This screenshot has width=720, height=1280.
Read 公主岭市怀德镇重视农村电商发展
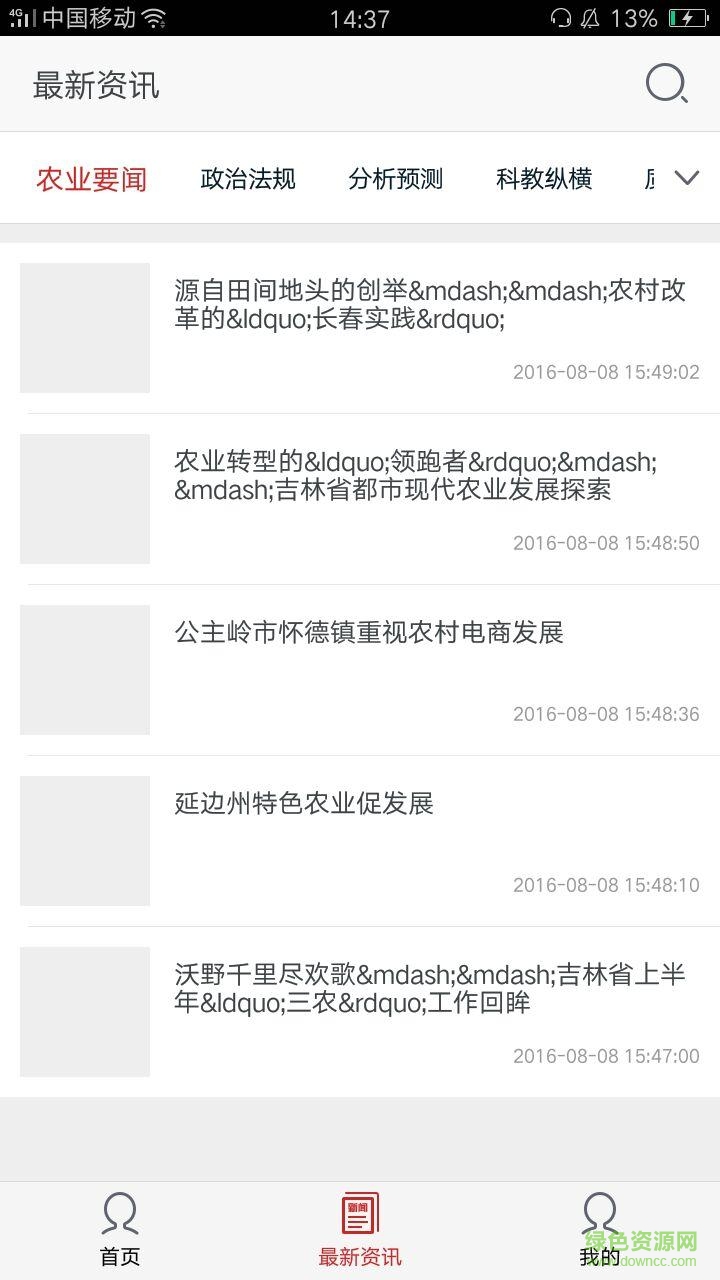(x=370, y=633)
